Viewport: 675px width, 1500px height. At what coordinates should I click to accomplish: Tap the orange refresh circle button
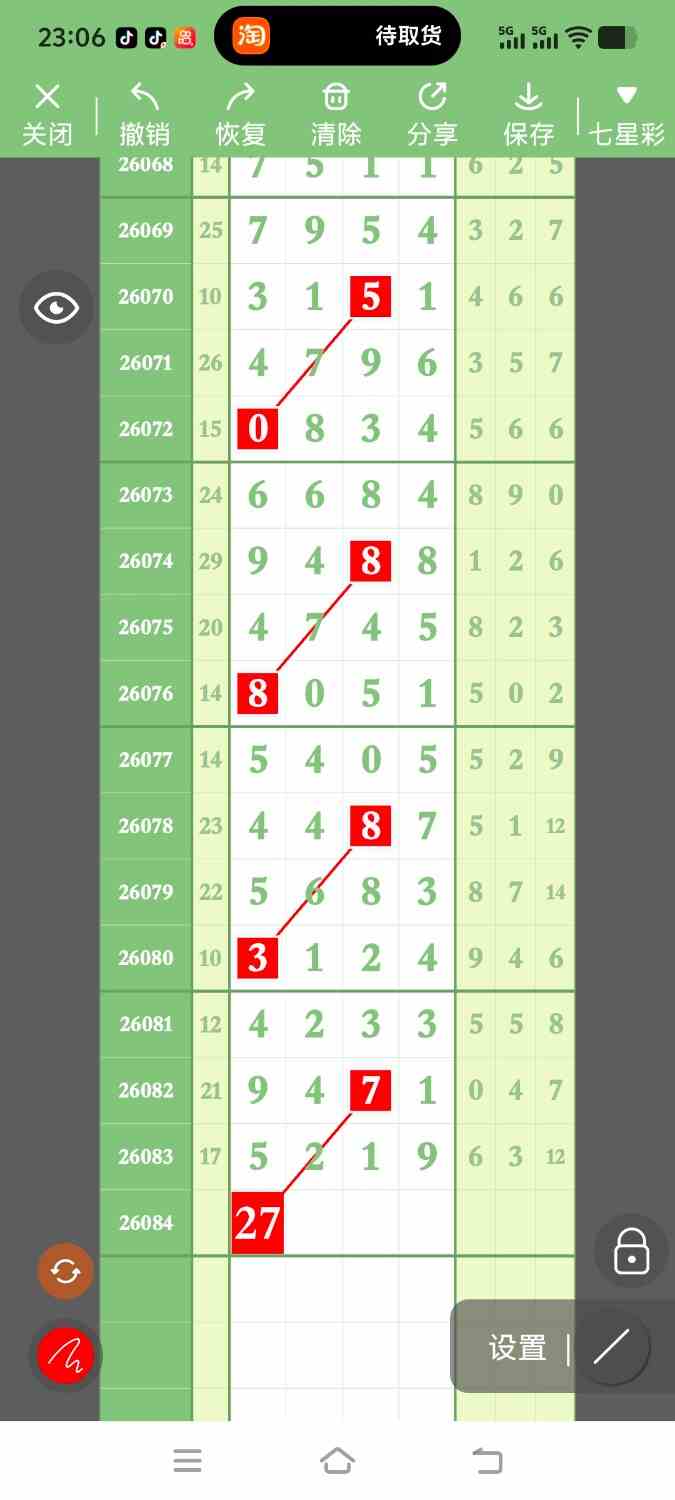point(65,1271)
